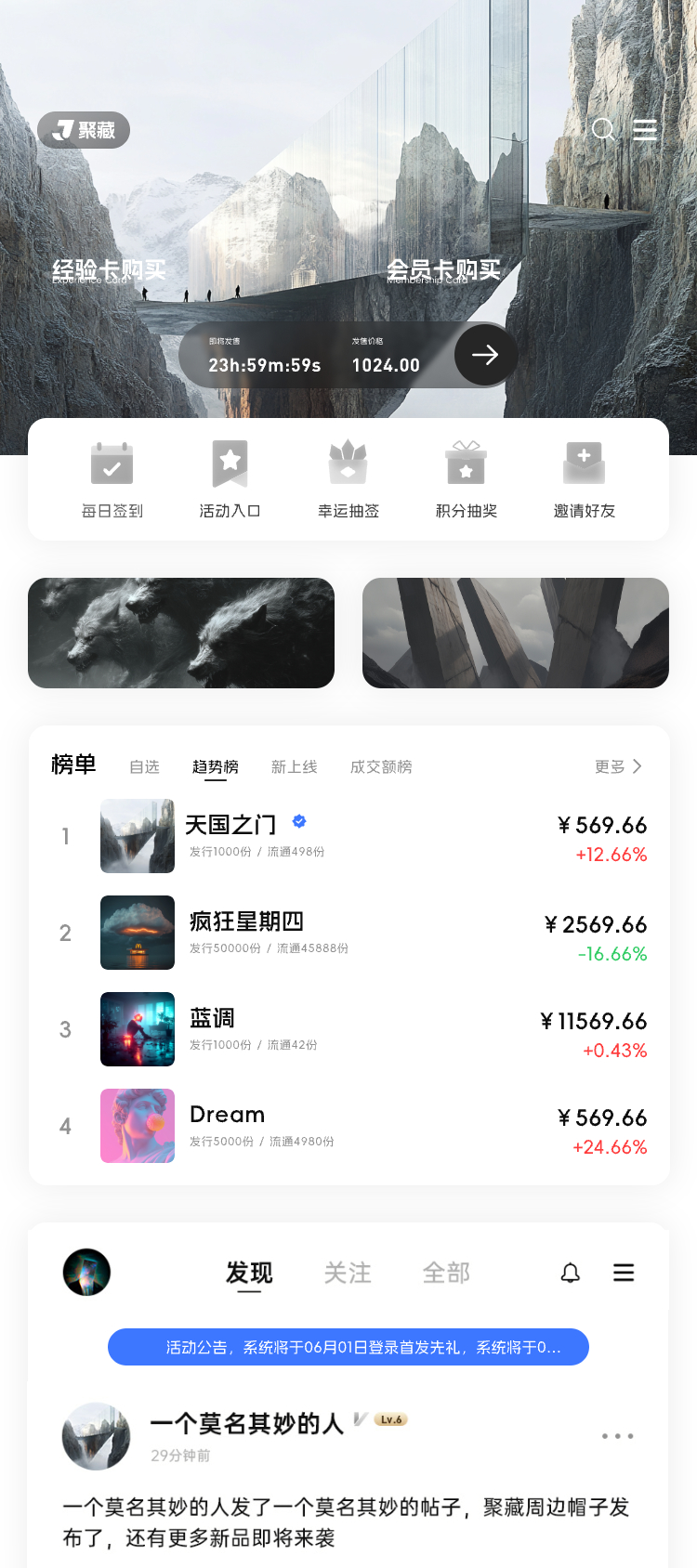The height and width of the screenshot is (1568, 697).
Task: Open 活动入口
Action: 230,479
